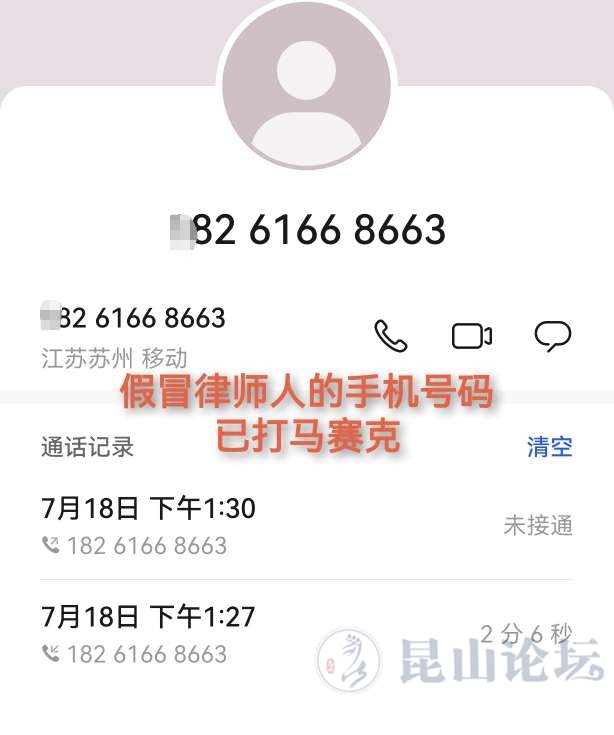Screen dimensions: 614x735
Task: Clear the call history with 清空
Action: click(549, 447)
